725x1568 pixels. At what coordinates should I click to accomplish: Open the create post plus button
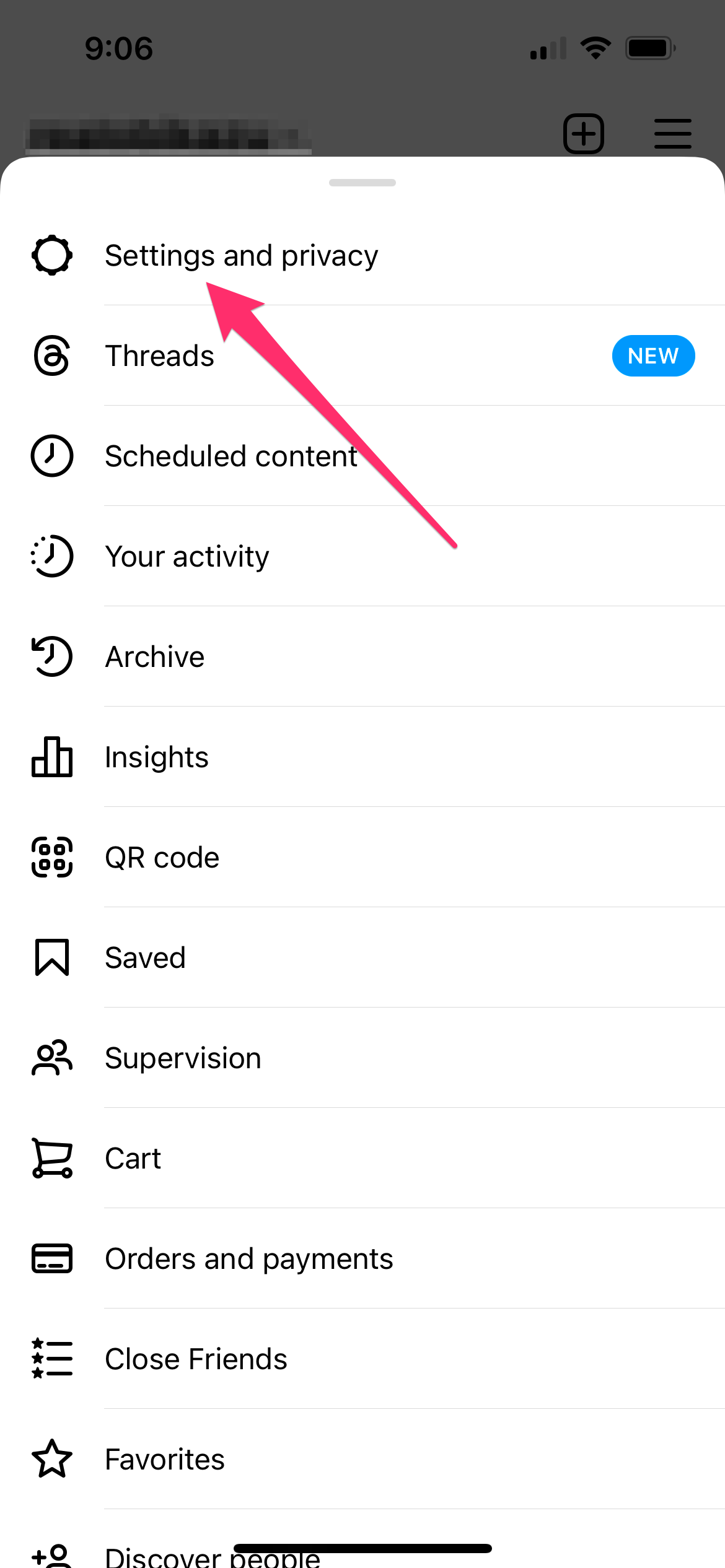click(x=583, y=133)
